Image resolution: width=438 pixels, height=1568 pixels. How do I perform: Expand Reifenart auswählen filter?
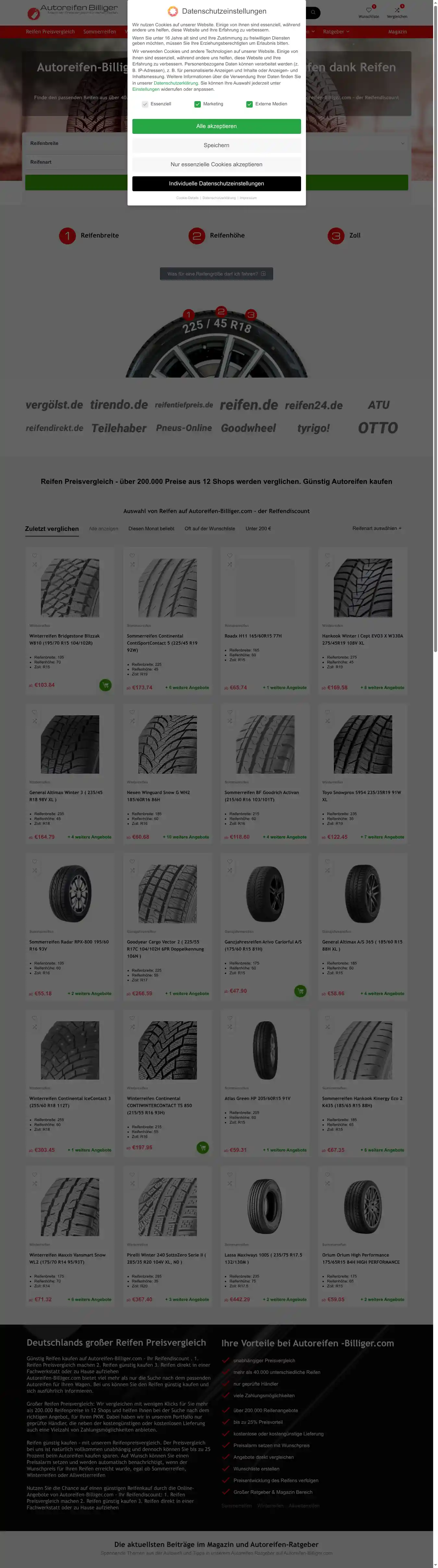click(x=376, y=528)
